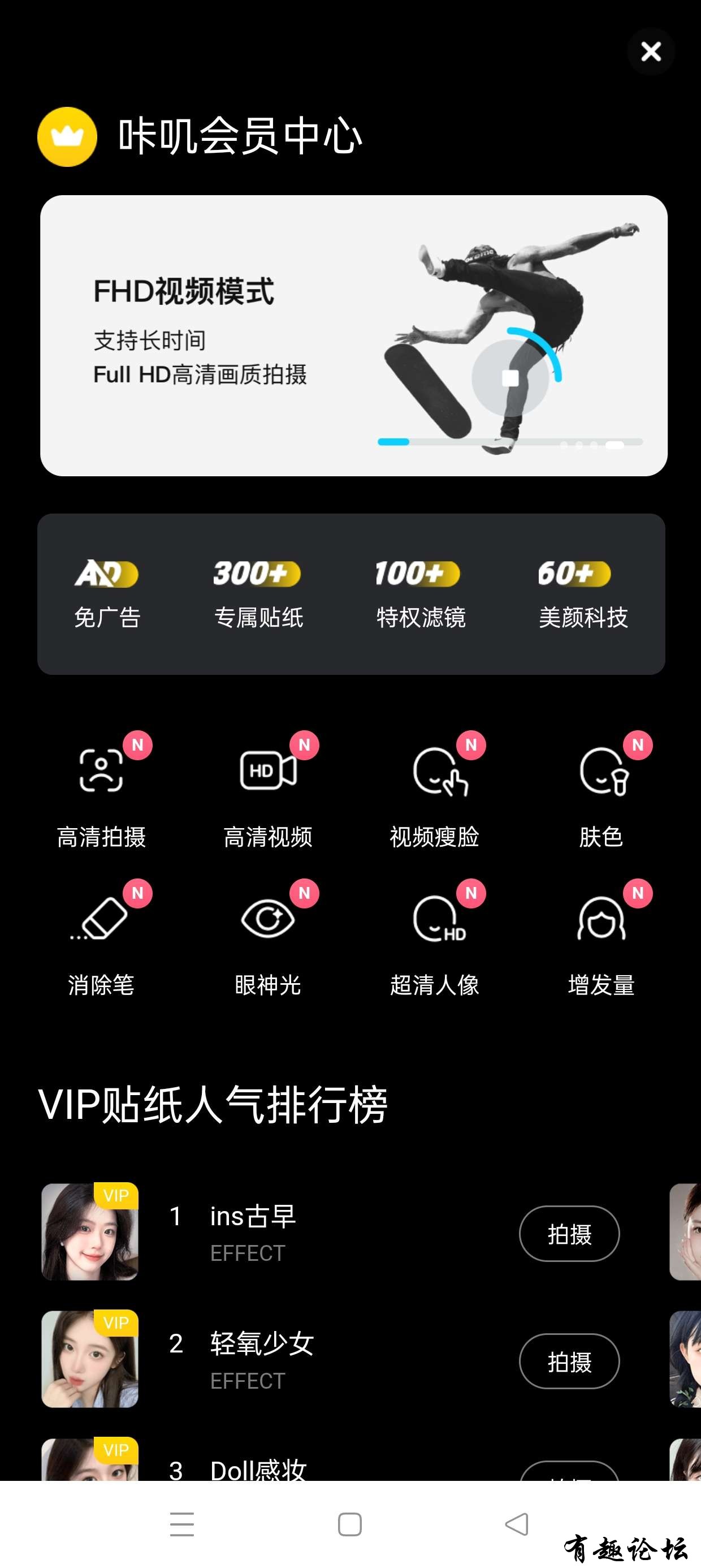Image resolution: width=701 pixels, height=1568 pixels.
Task: Open the 高清视频 feature
Action: pyautogui.click(x=268, y=791)
